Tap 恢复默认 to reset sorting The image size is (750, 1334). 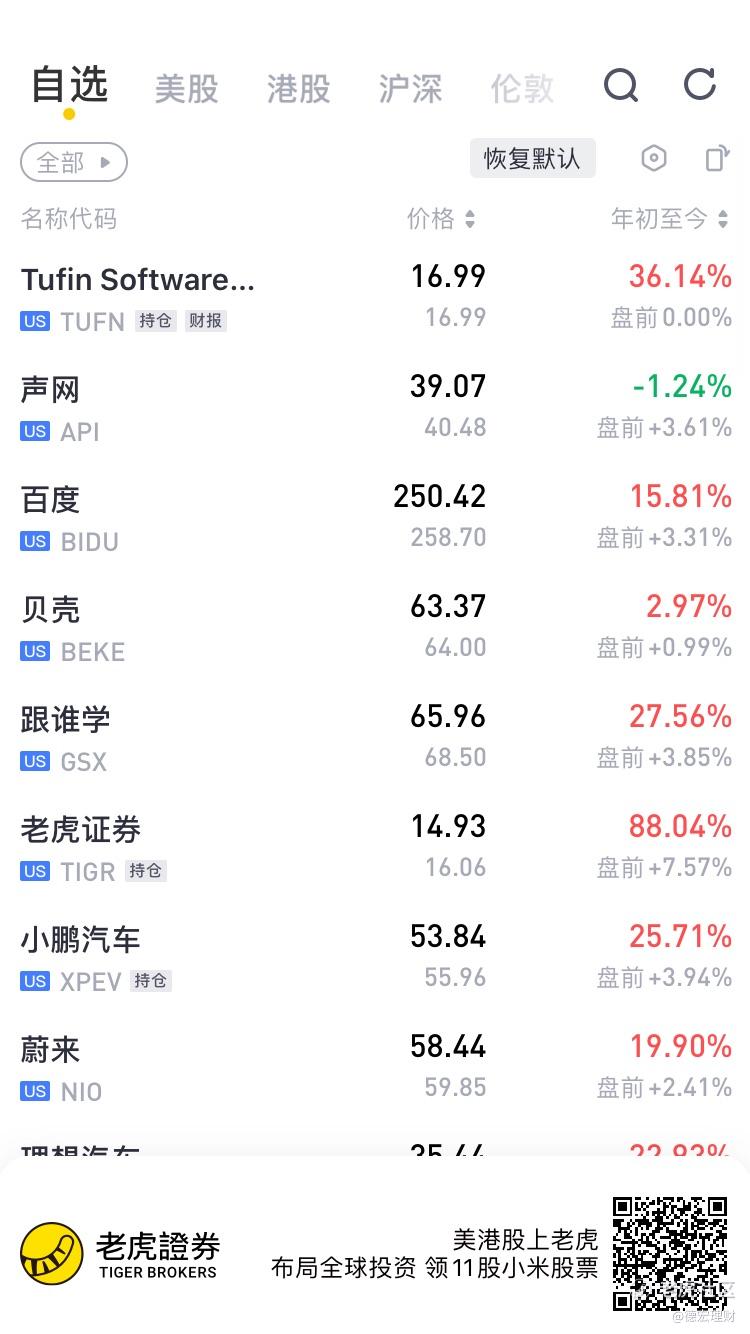[532, 159]
